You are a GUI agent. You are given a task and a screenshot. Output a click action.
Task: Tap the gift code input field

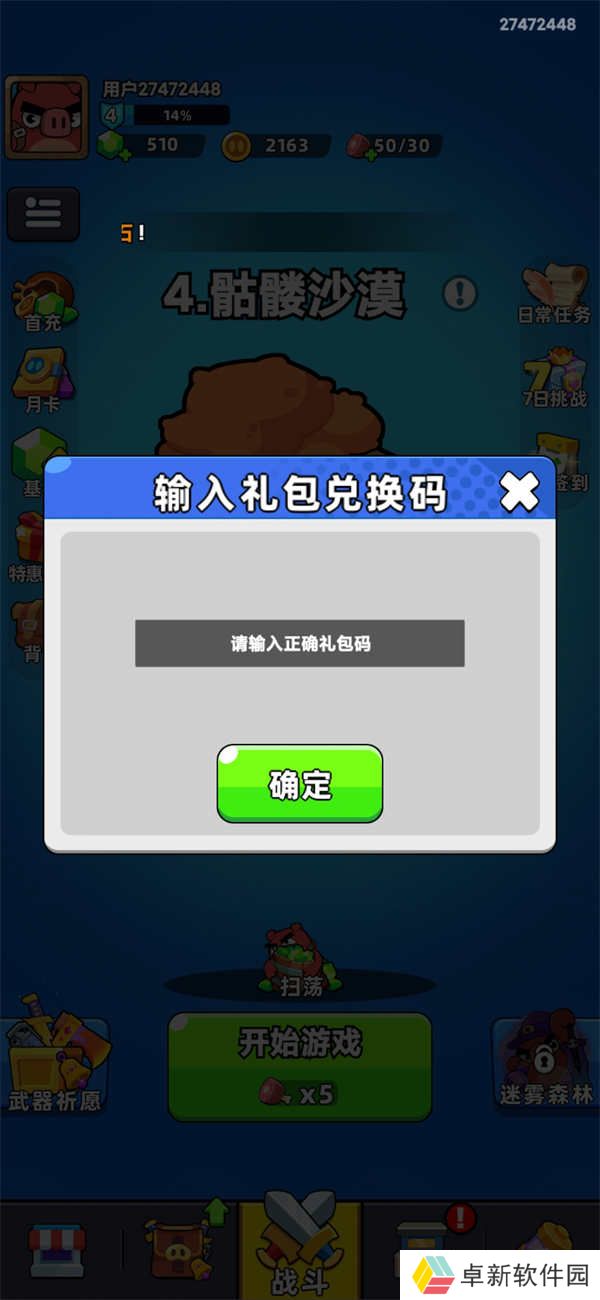click(300, 643)
